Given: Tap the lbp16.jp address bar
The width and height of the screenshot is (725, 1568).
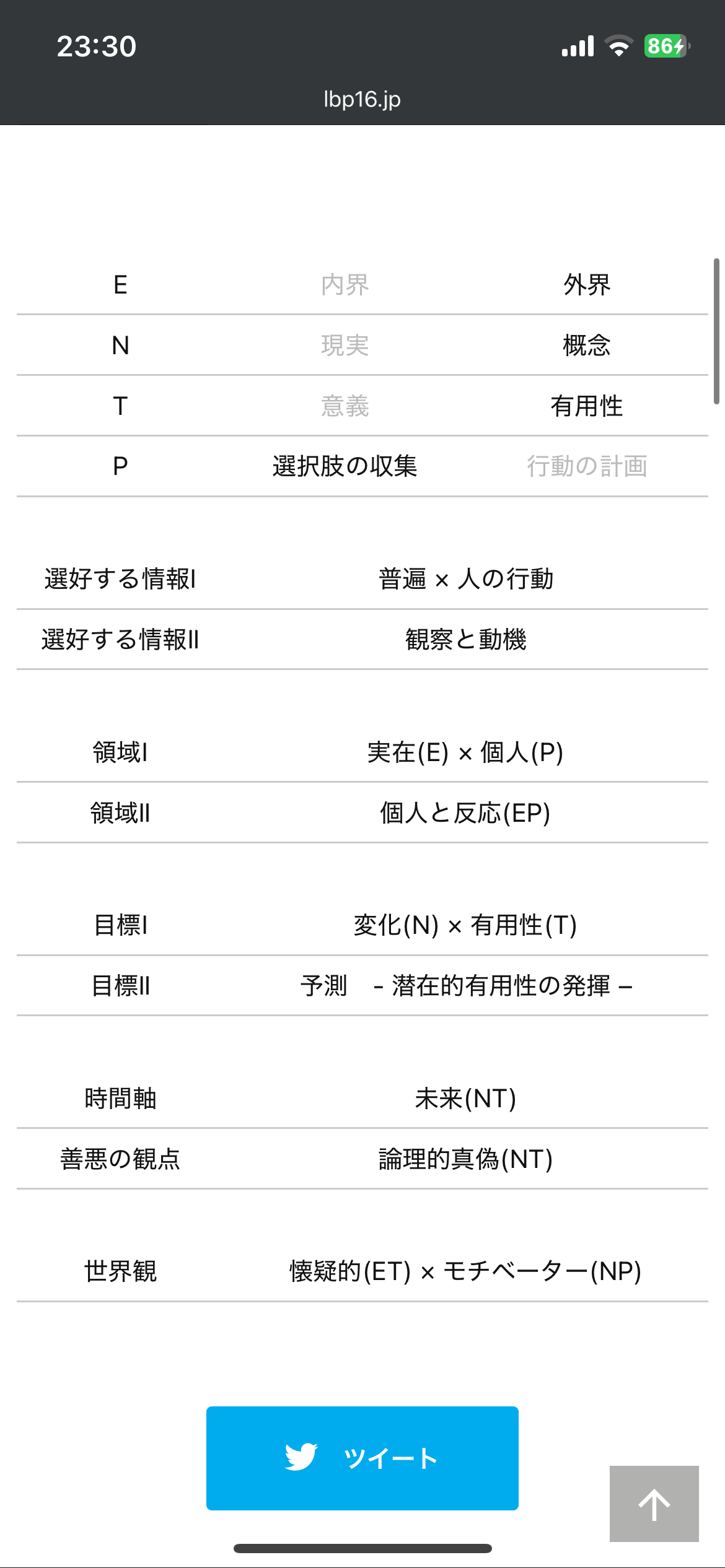Looking at the screenshot, I should coord(362,99).
